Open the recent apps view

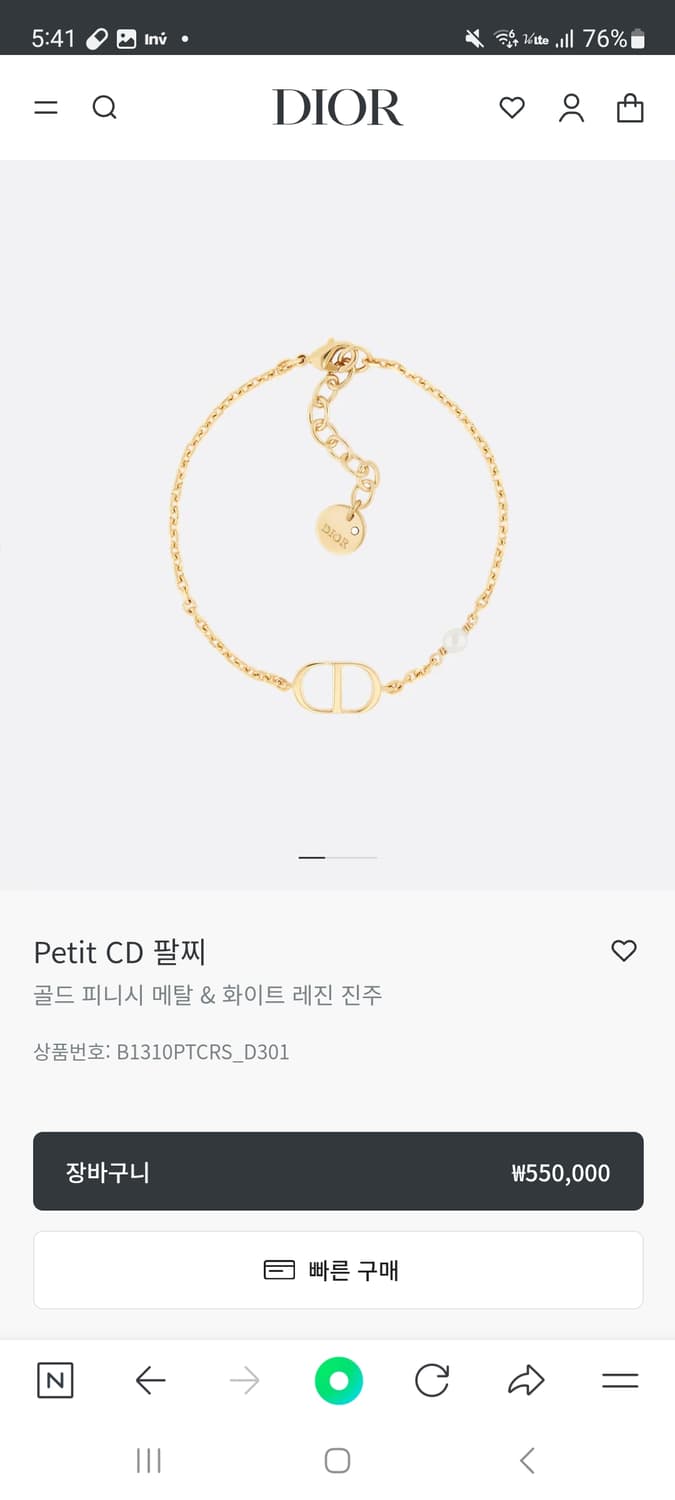149,1461
